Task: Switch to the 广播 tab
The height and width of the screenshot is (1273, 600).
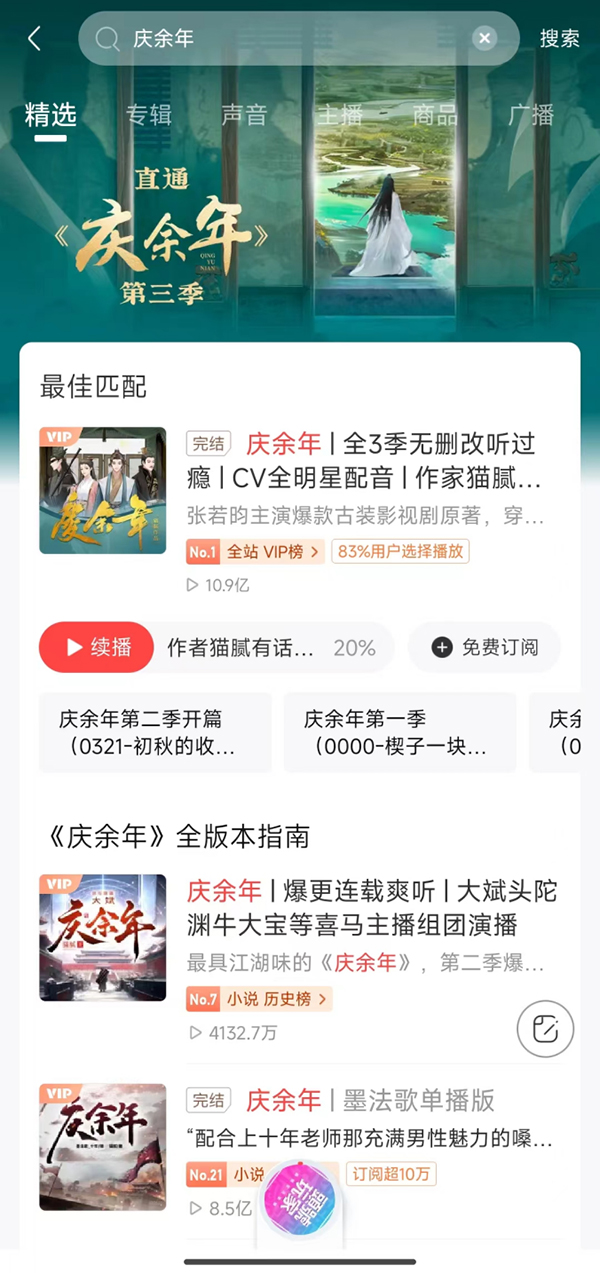Action: point(530,115)
